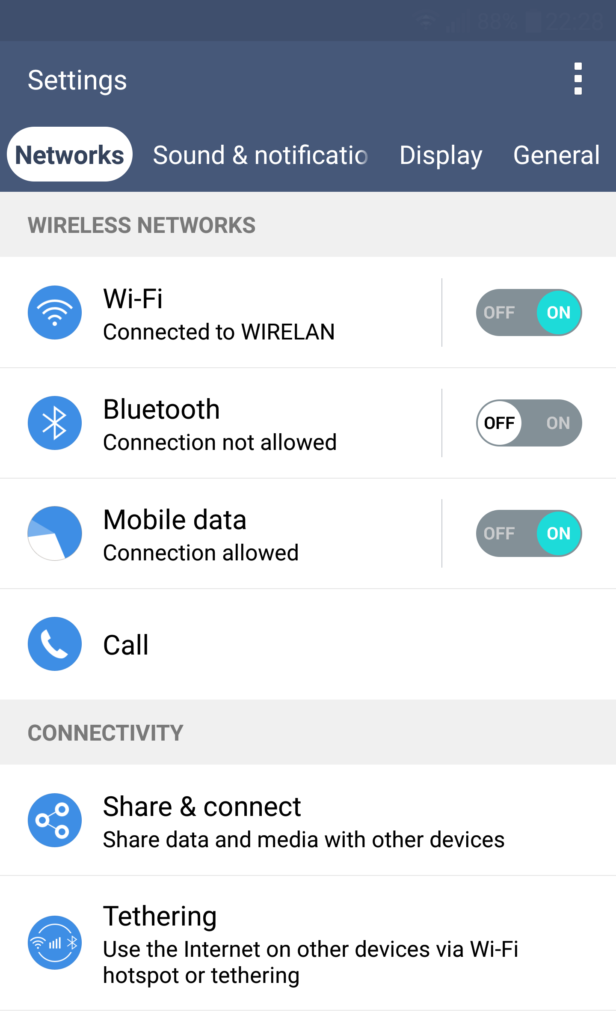The height and width of the screenshot is (1024, 616).
Task: Open the overflow menu in Settings
Action: (577, 79)
